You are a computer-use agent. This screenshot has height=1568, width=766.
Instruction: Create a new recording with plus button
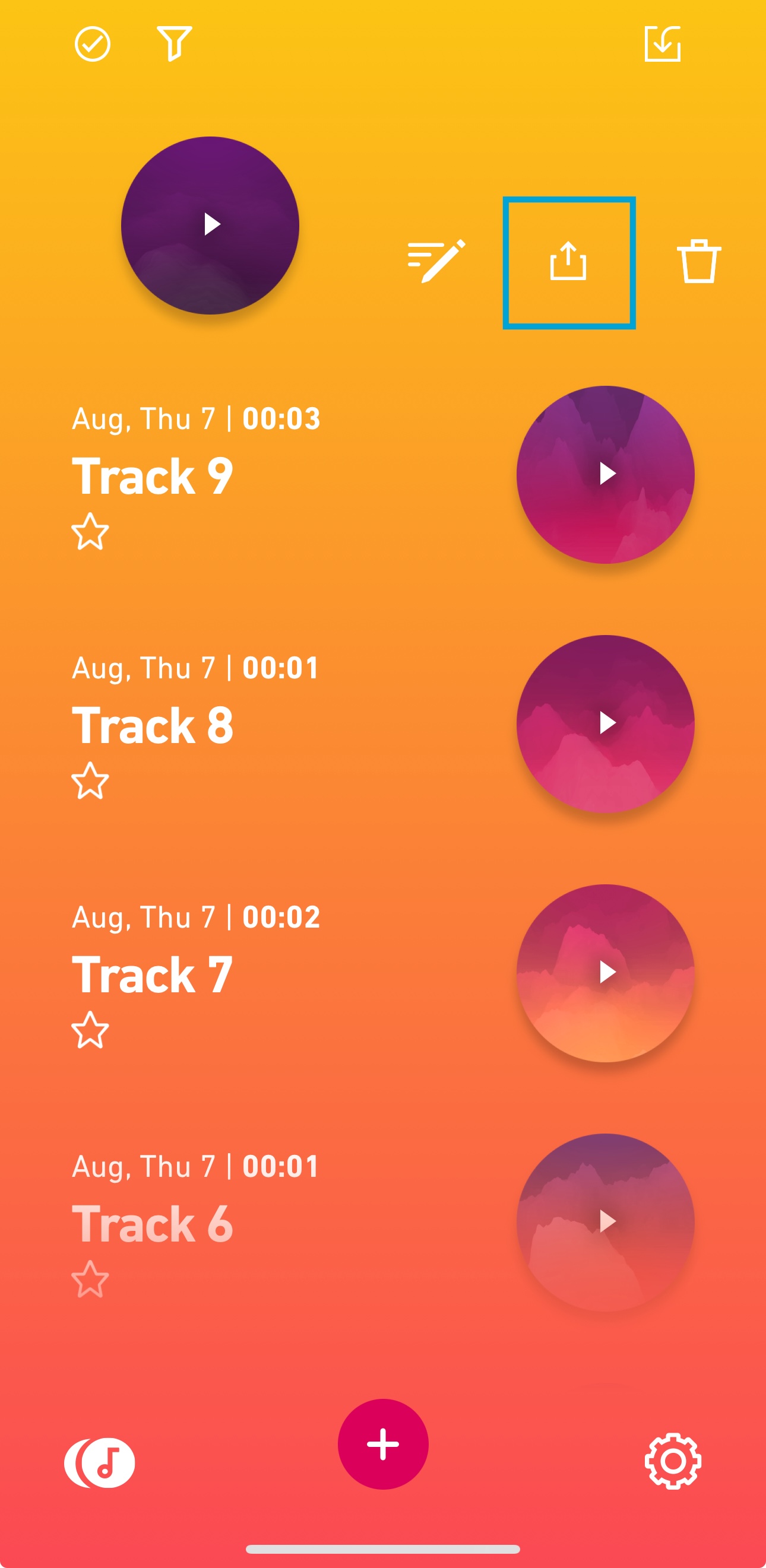click(383, 1444)
